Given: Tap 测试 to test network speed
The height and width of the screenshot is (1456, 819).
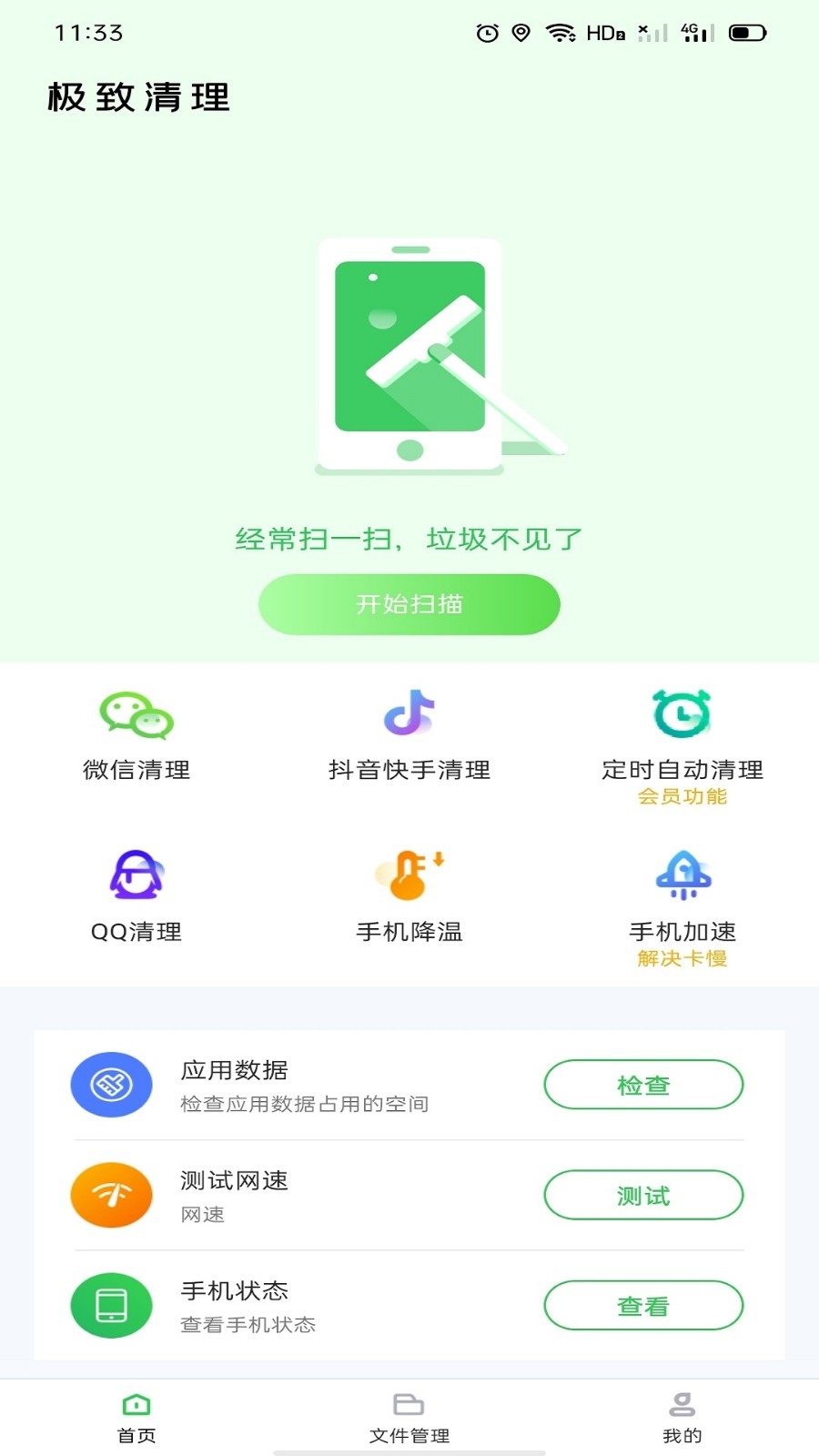Looking at the screenshot, I should pos(643,1195).
